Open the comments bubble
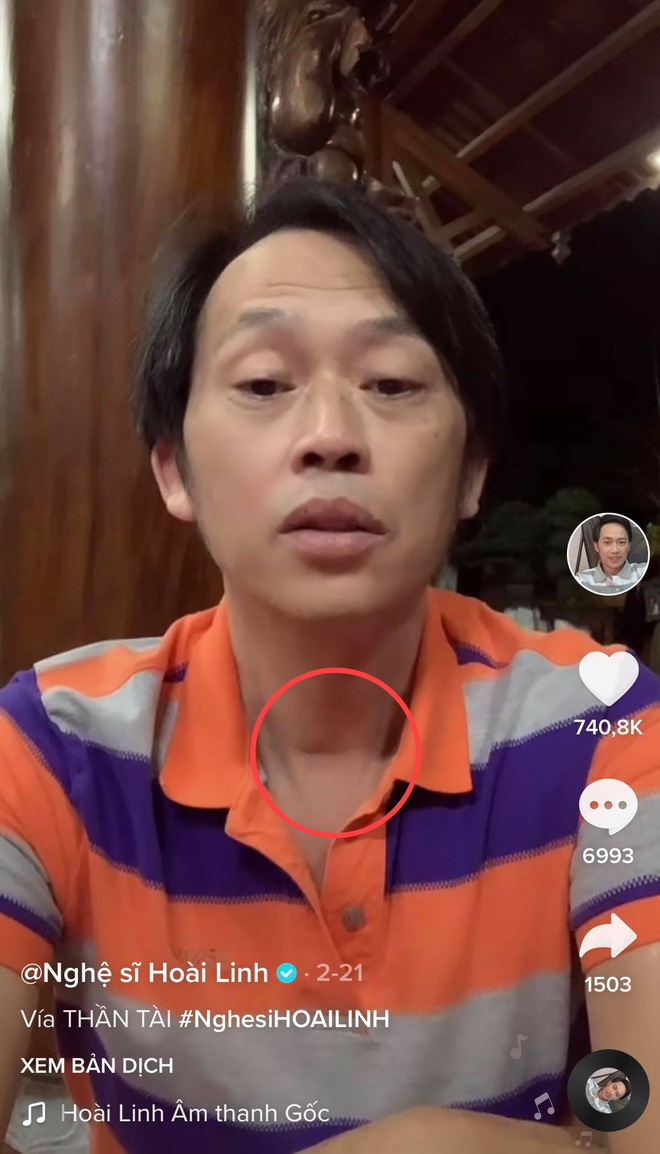The image size is (660, 1154). (x=608, y=806)
